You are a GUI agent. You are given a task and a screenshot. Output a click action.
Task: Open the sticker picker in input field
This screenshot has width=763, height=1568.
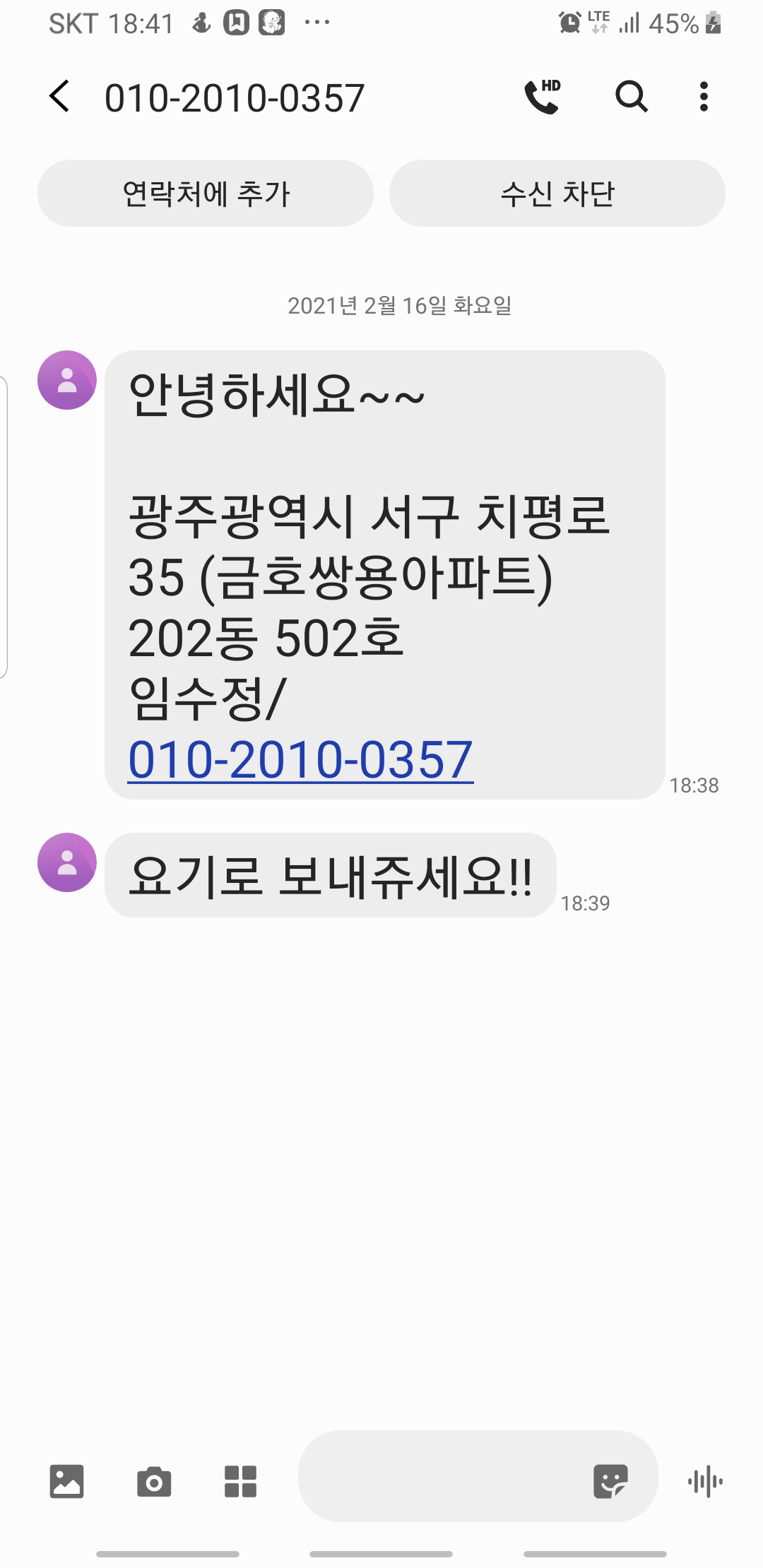(610, 1481)
